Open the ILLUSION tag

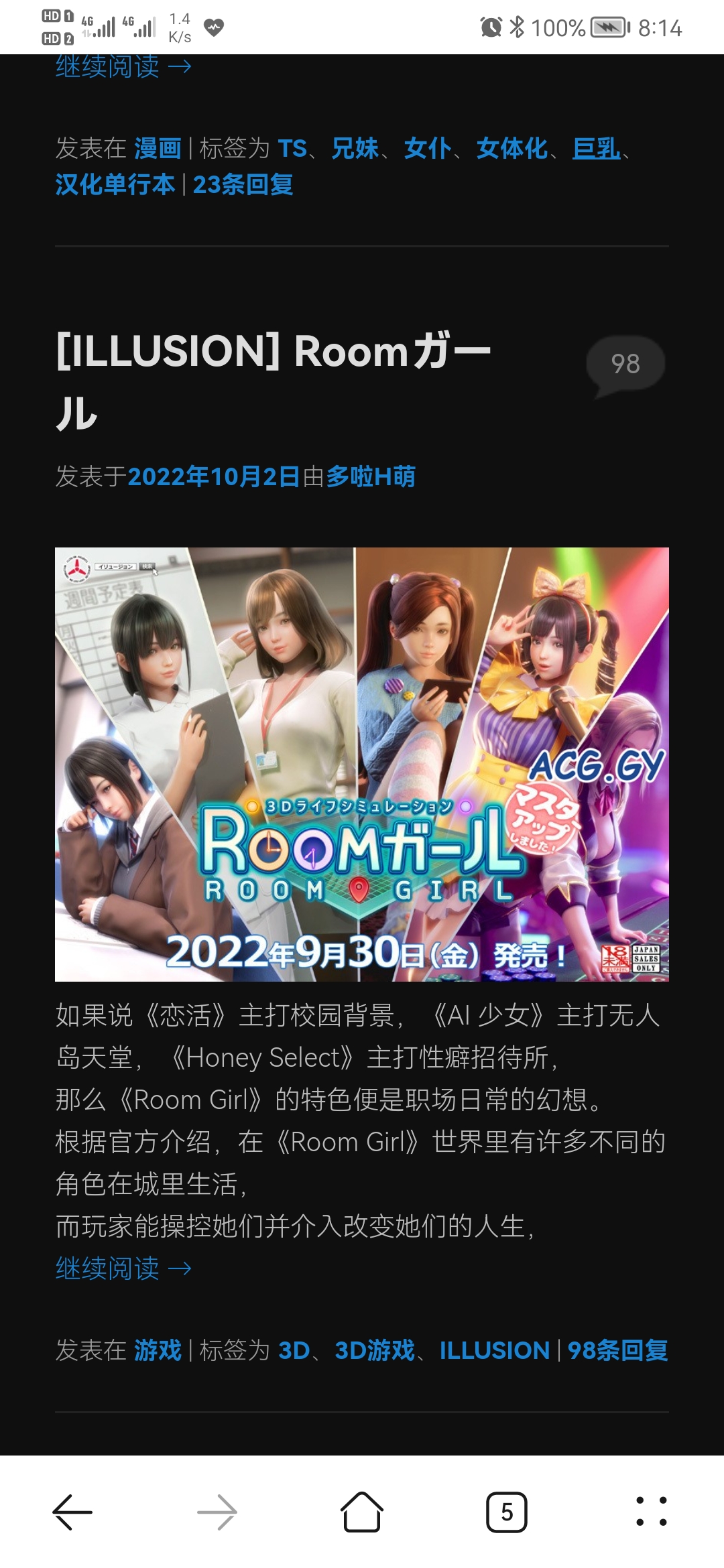[x=494, y=1350]
